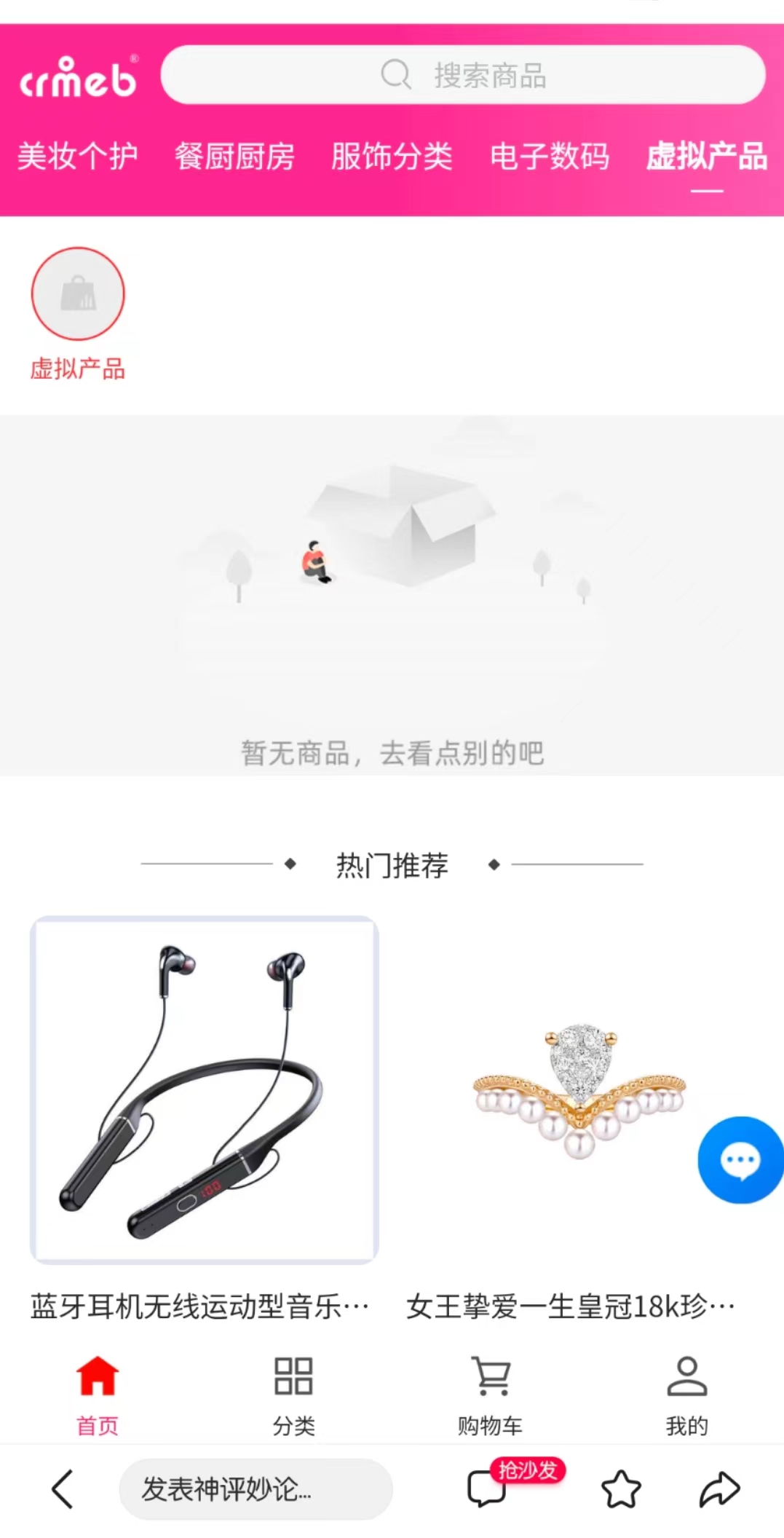Tap the 发表神评妙论 comment field
Image resolution: width=784 pixels, height=1538 pixels.
[x=256, y=1489]
